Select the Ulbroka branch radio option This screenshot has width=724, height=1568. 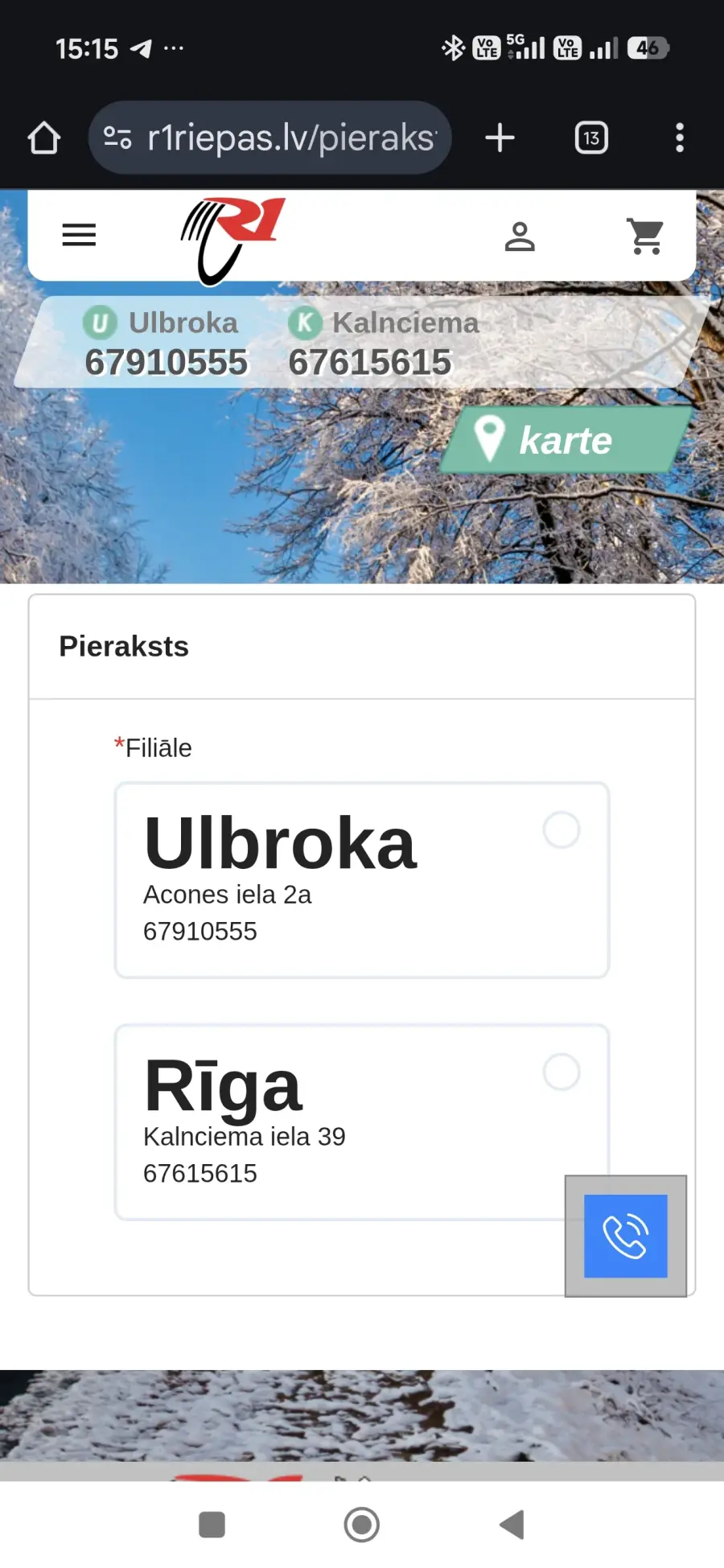[562, 829]
